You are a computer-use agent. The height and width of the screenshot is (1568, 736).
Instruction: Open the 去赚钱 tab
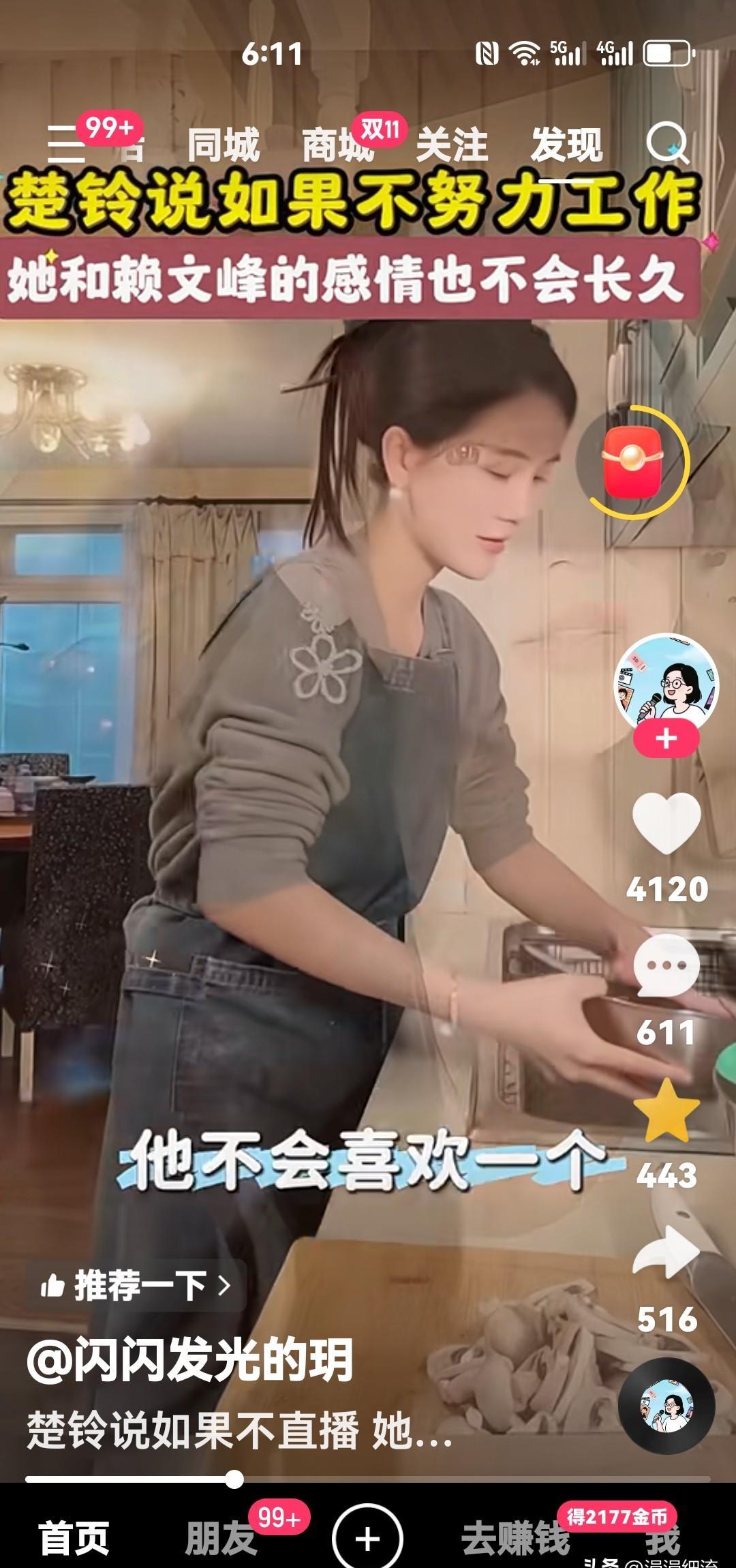pos(516,1539)
